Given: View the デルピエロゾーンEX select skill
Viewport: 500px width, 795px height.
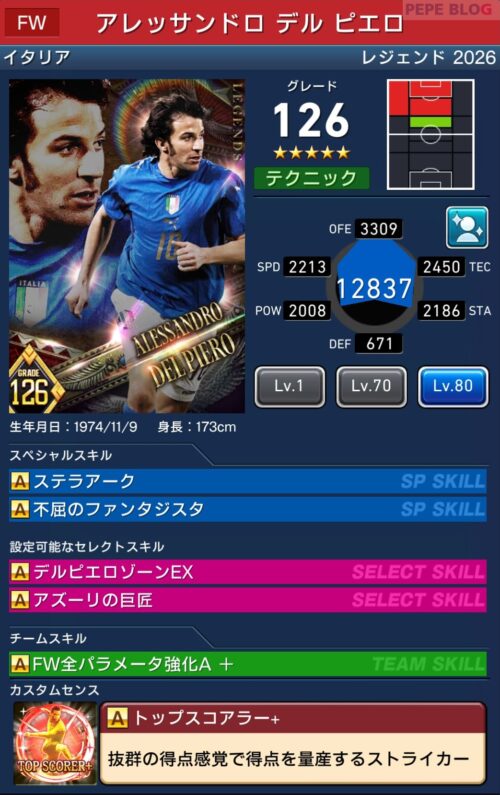Looking at the screenshot, I should pos(248,572).
